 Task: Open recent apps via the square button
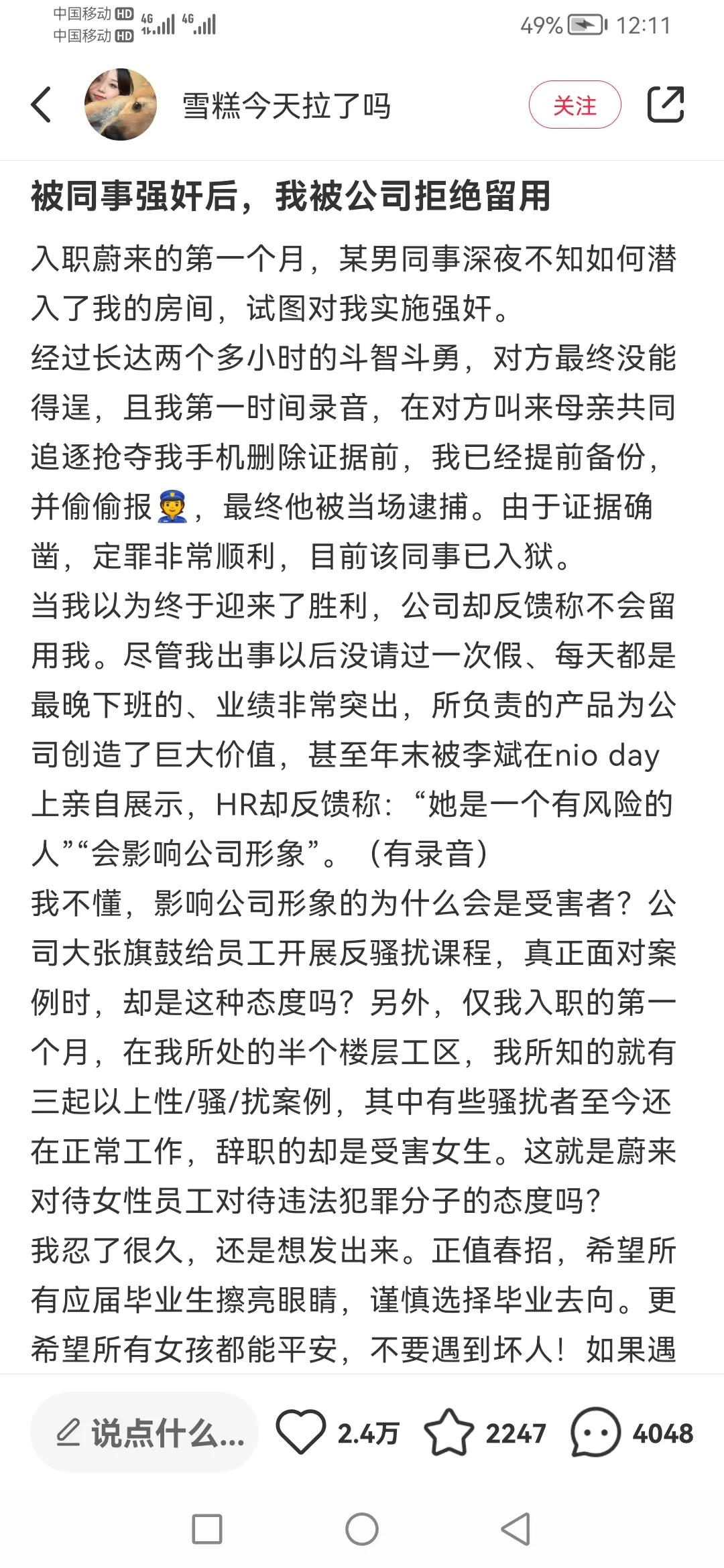[206, 1529]
